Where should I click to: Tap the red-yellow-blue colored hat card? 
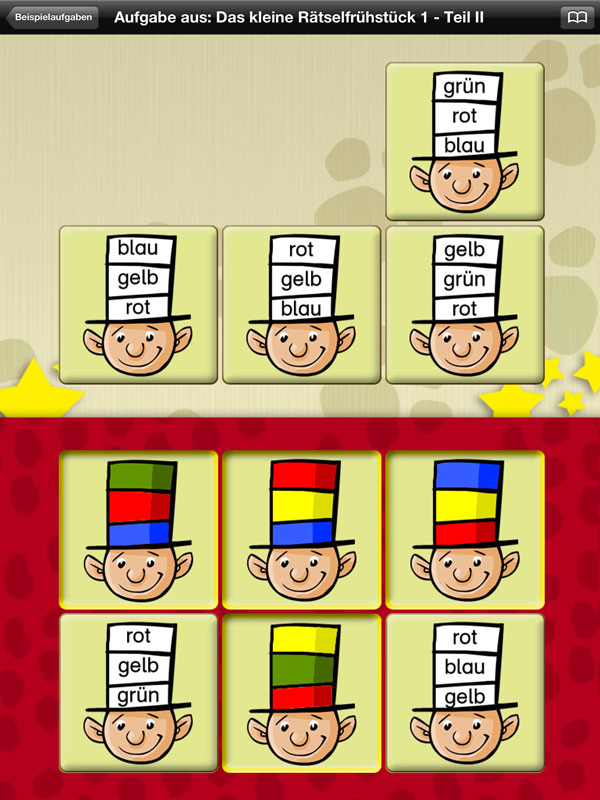click(301, 530)
